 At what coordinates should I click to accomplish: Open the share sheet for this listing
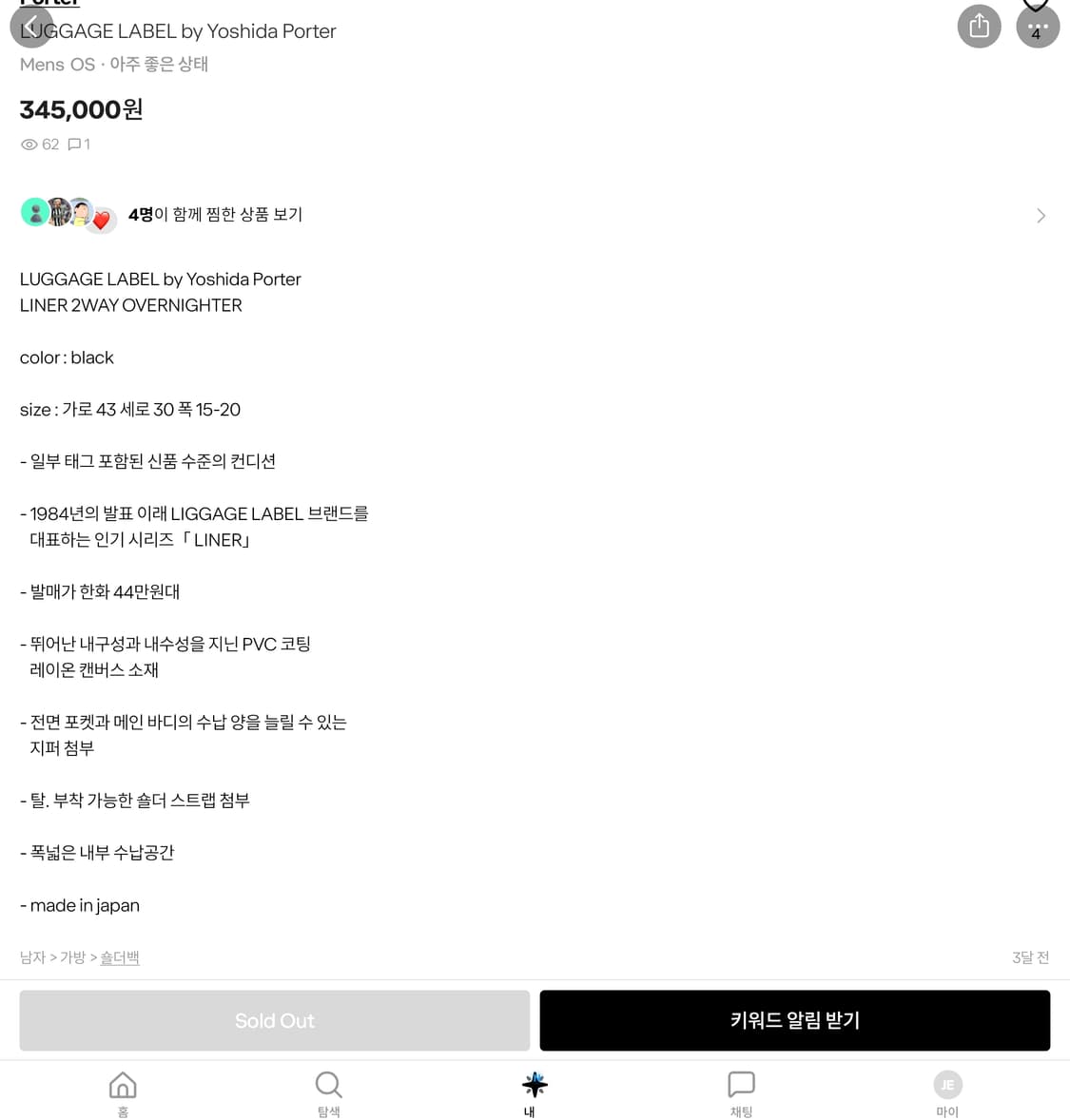[980, 26]
